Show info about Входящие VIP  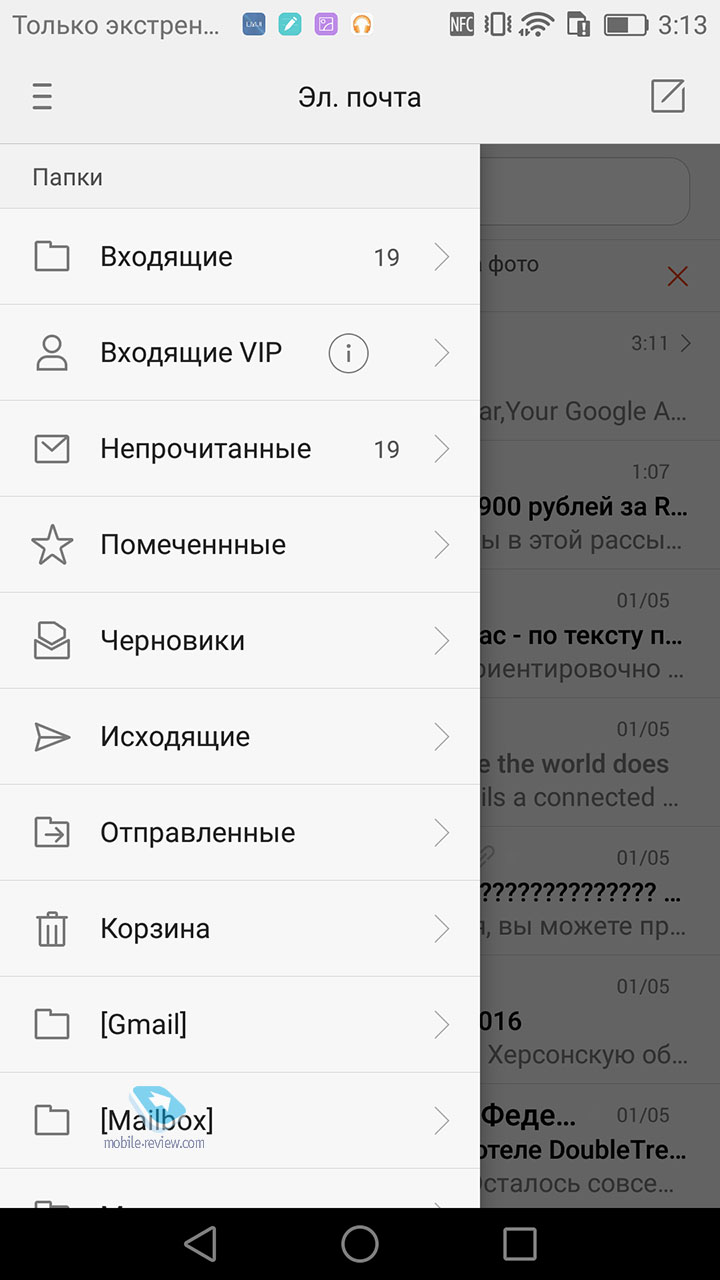tap(349, 353)
